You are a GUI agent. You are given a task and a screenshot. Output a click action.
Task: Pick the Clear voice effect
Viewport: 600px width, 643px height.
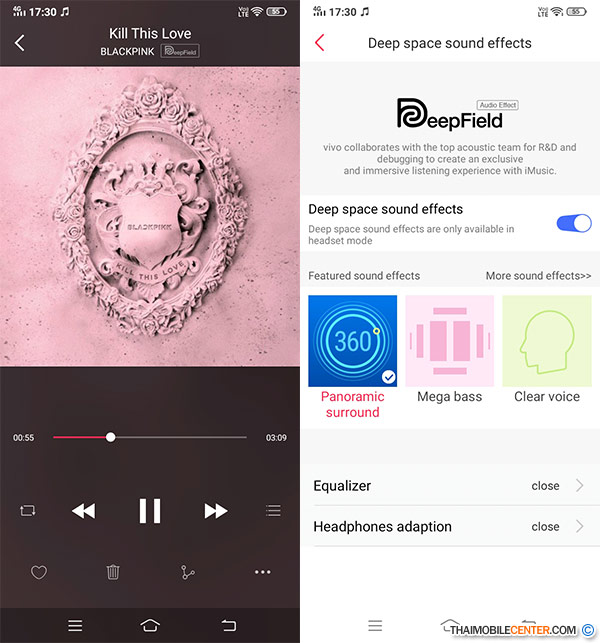tap(546, 342)
